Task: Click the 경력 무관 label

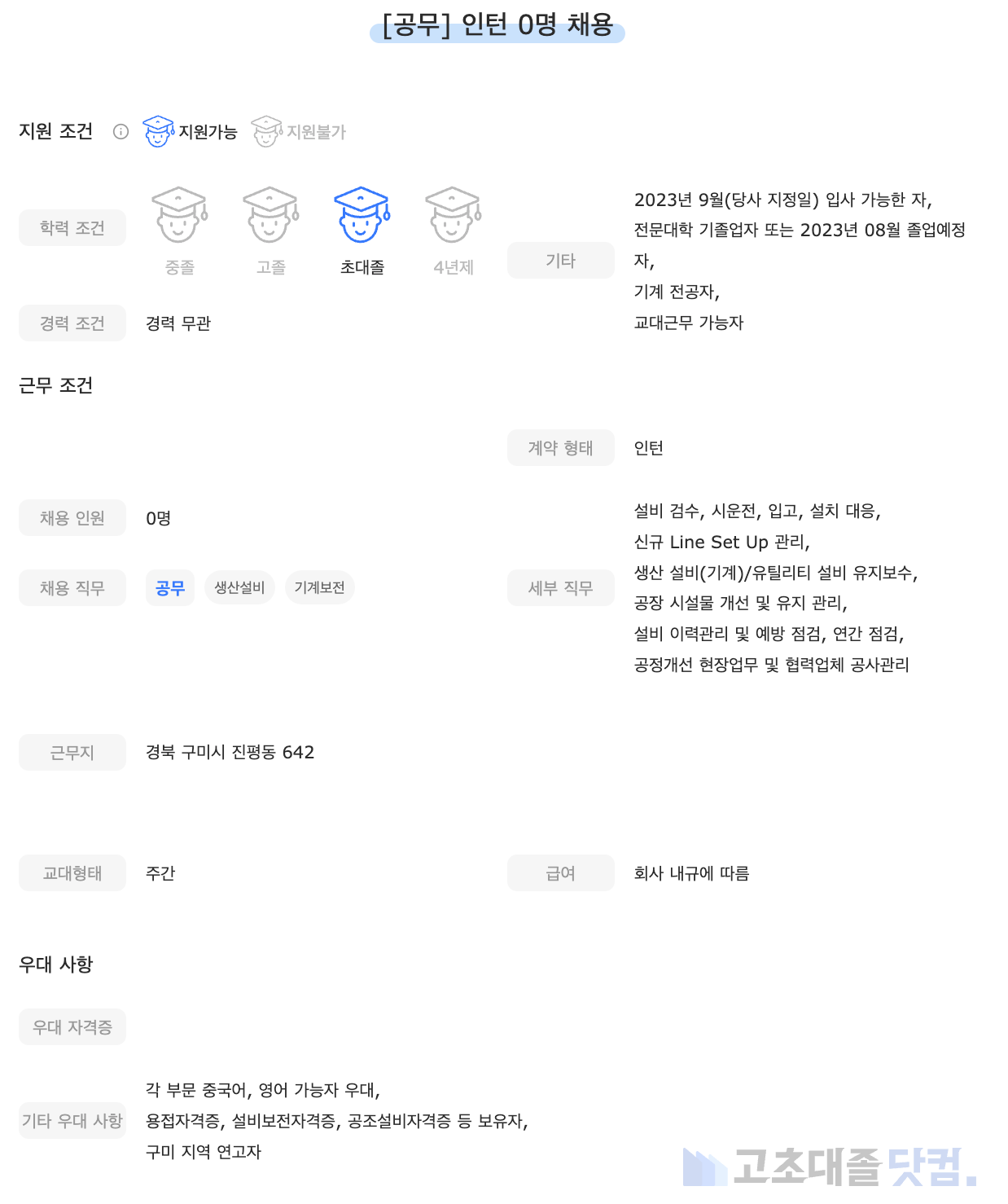Action: [x=177, y=323]
